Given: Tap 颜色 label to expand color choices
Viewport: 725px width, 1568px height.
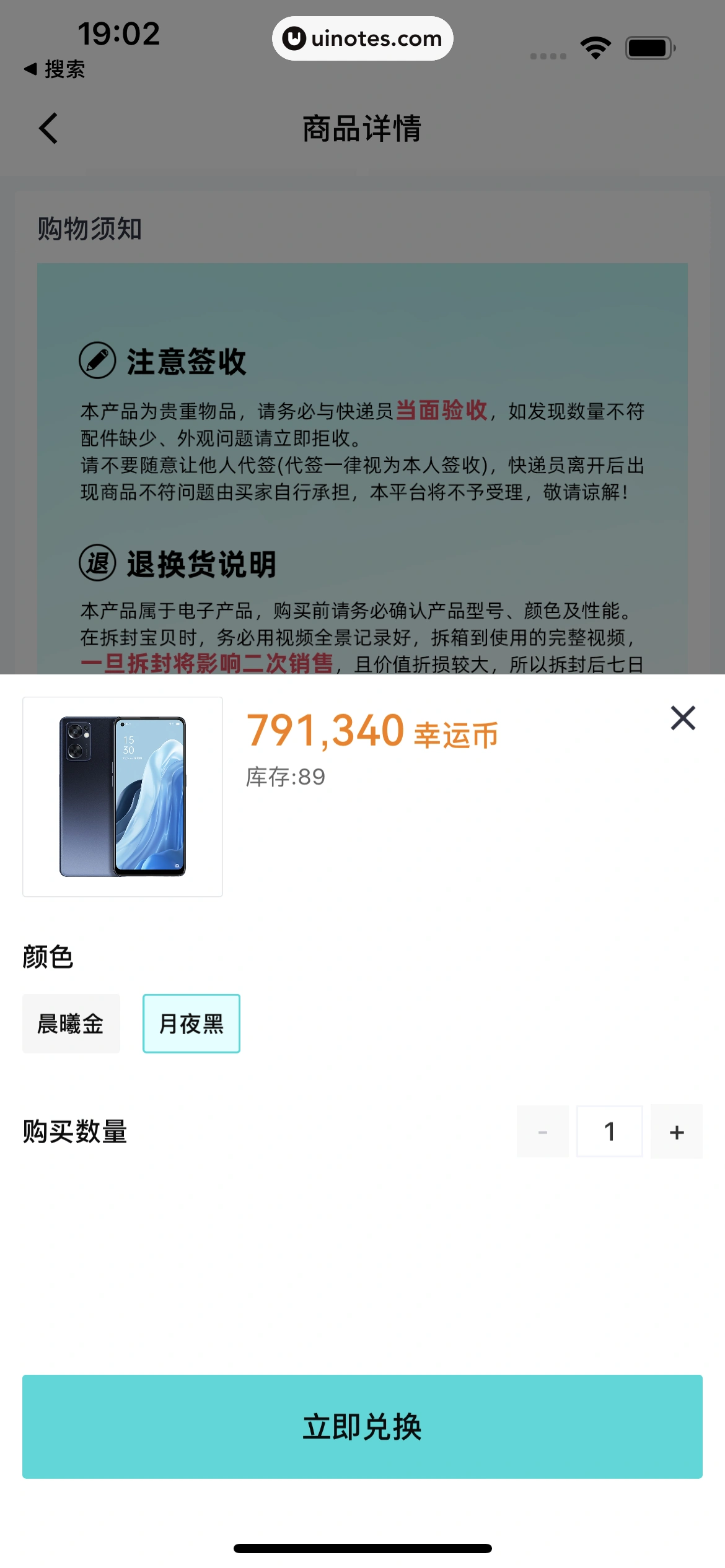Looking at the screenshot, I should (48, 956).
